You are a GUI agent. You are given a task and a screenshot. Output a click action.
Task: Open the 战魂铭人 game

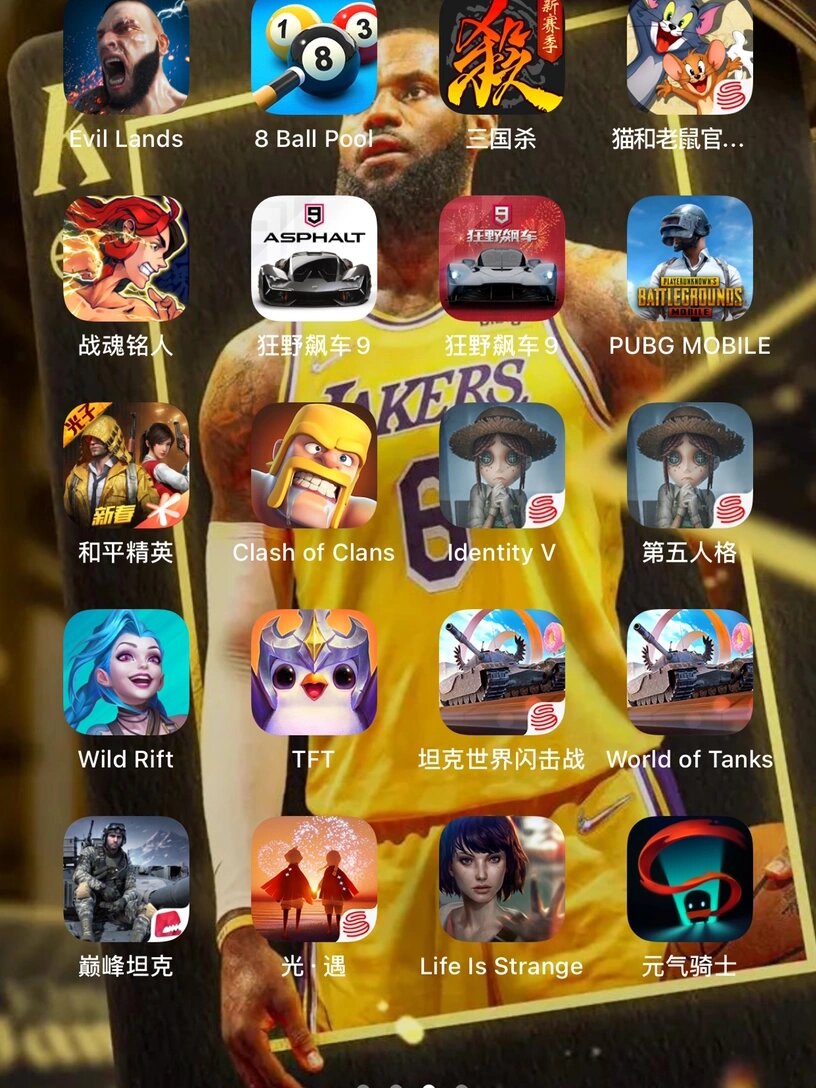126,258
